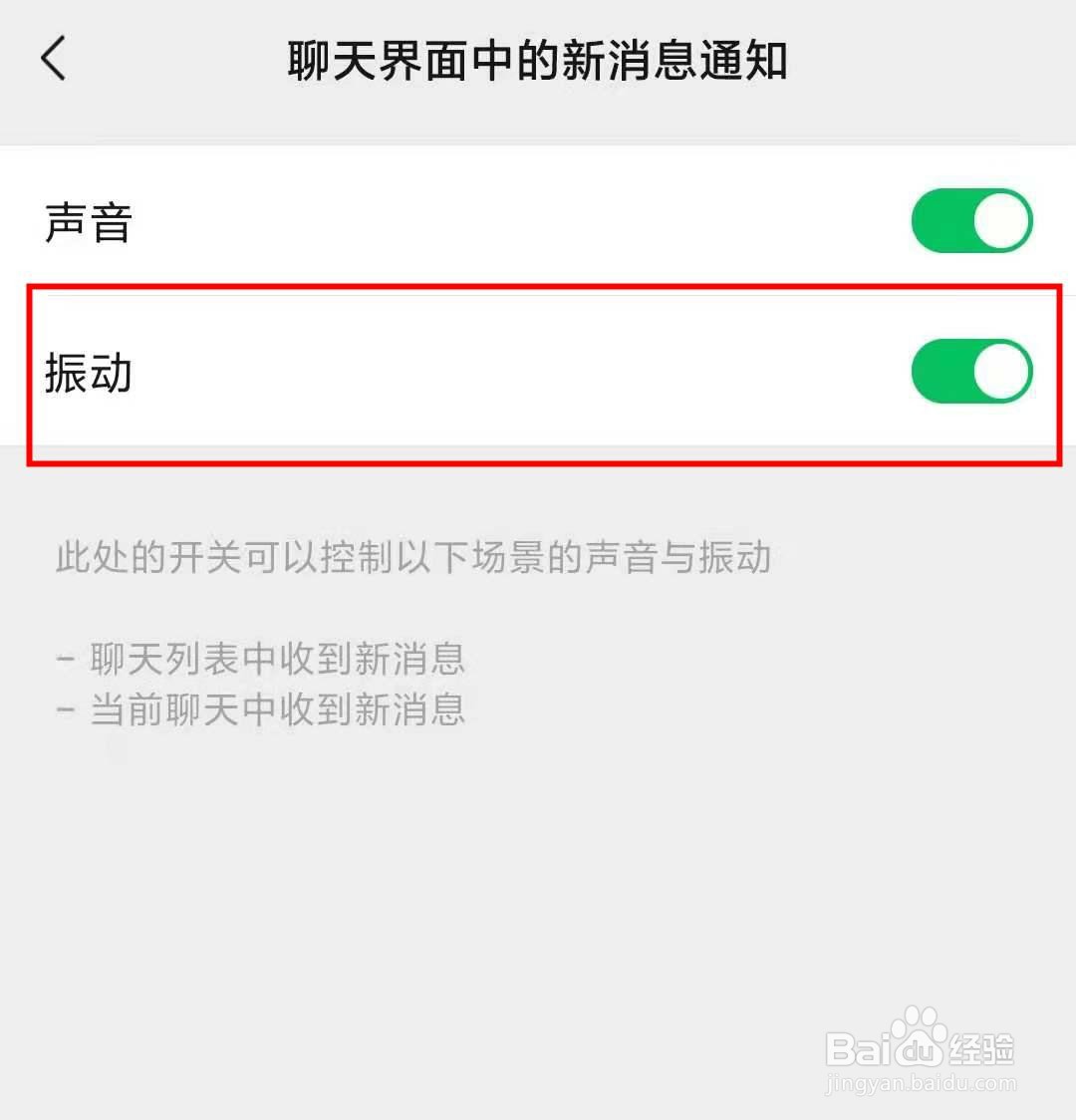Tap the line 聊天列表中收到新消息
1076x1120 pixels.
[x=262, y=659]
